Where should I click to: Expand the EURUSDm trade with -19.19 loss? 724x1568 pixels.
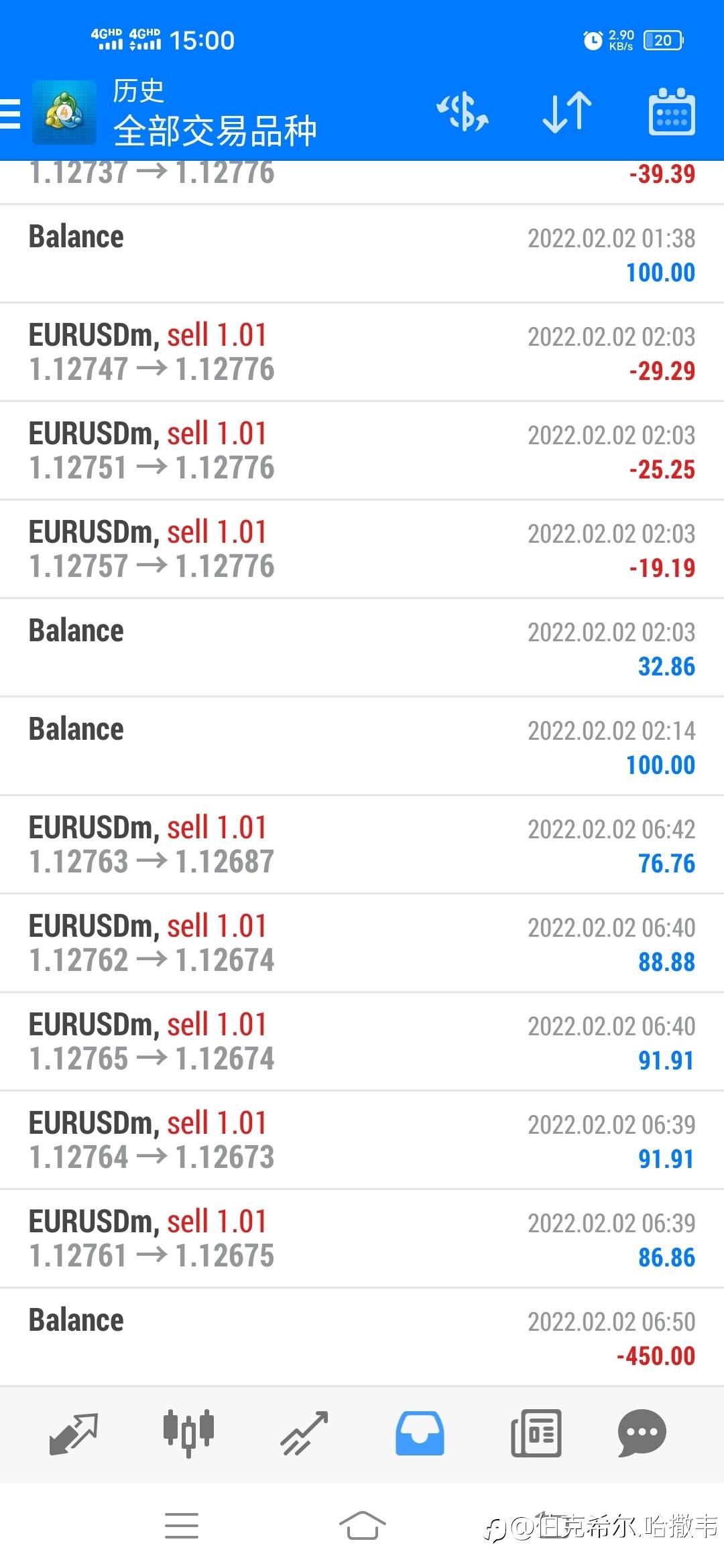pos(362,549)
